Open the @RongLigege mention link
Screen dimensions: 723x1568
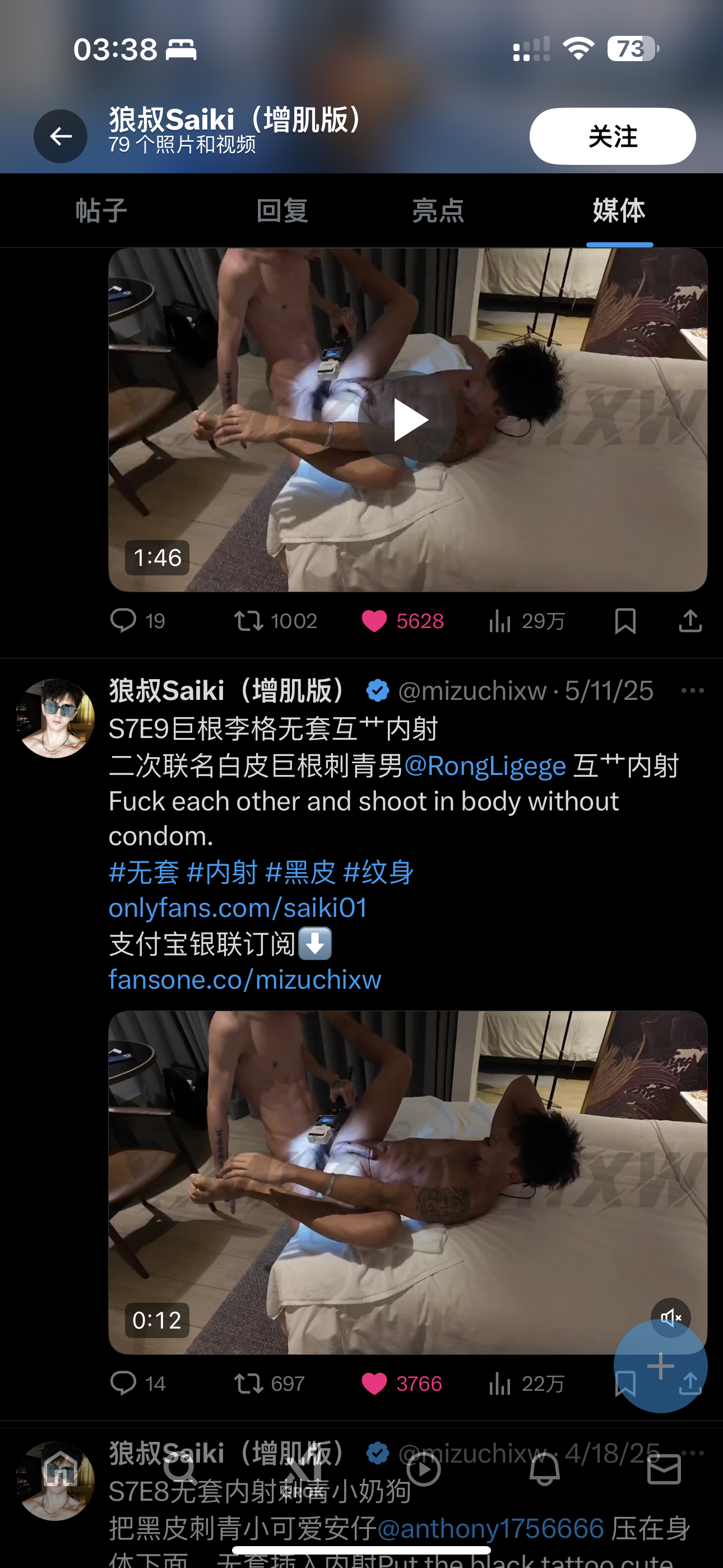click(485, 765)
